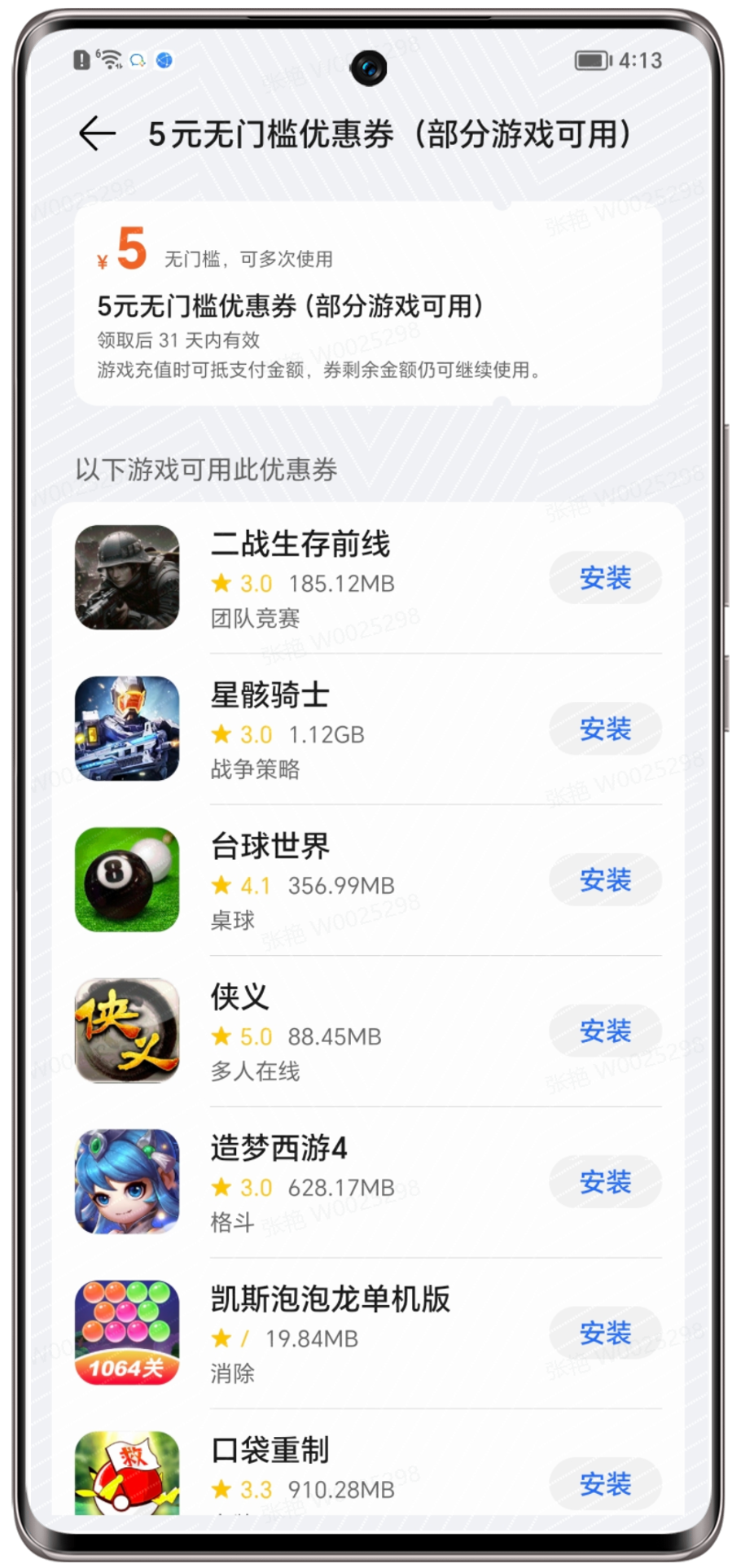Install 侠义
The height and width of the screenshot is (1568, 741).
point(605,1031)
